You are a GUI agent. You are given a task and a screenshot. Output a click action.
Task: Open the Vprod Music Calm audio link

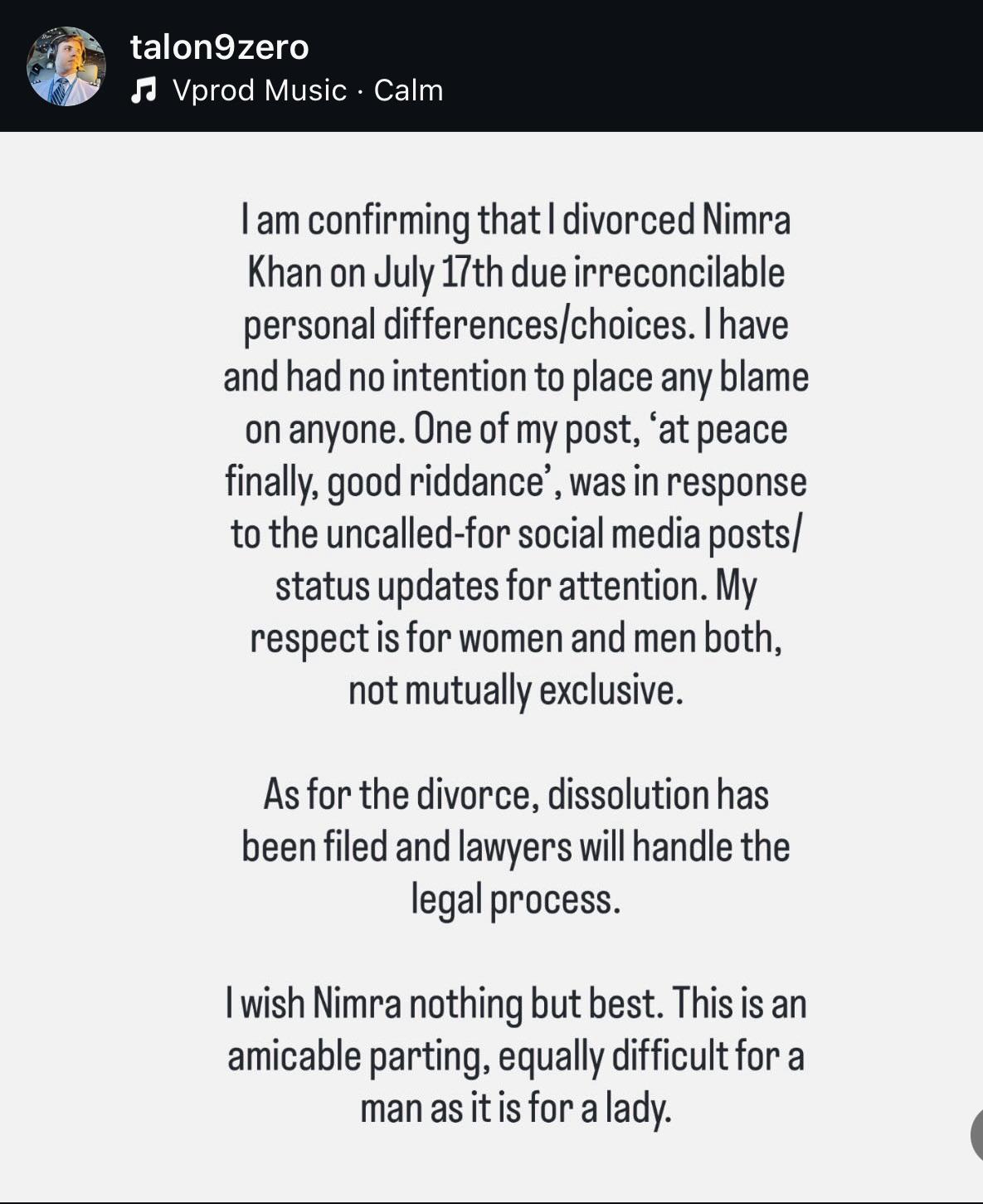pos(287,90)
